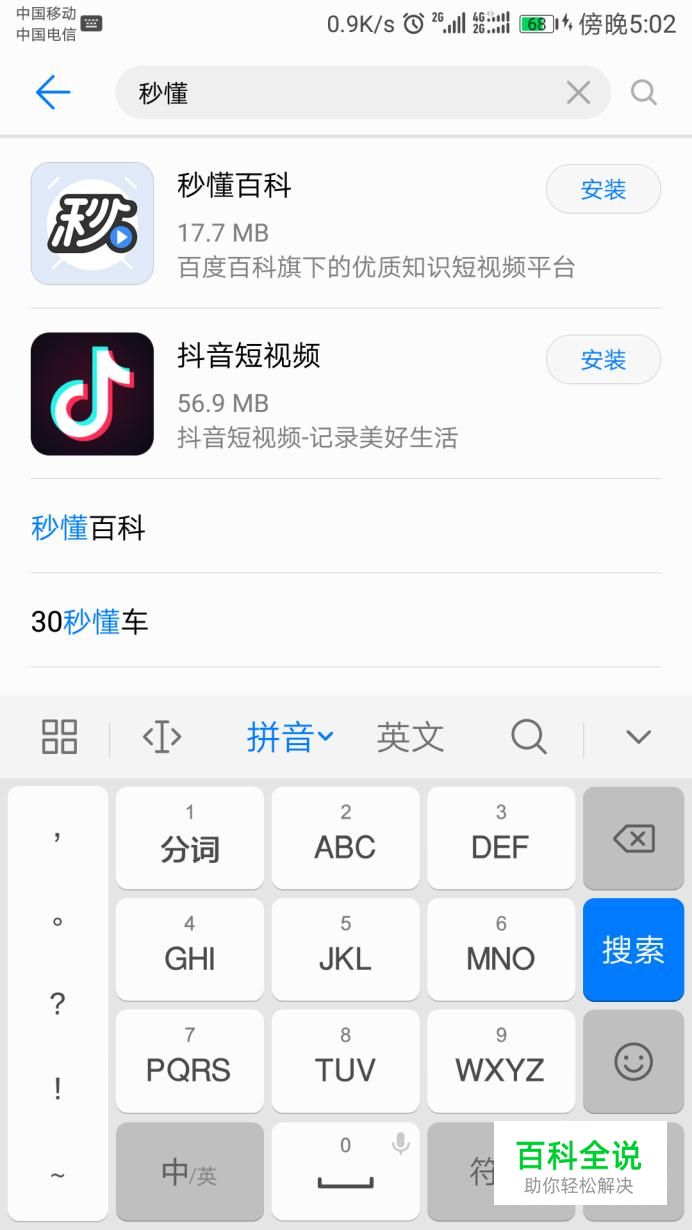The width and height of the screenshot is (692, 1230).
Task: Select the 30秒懂车 search suggestion
Action: [90, 621]
